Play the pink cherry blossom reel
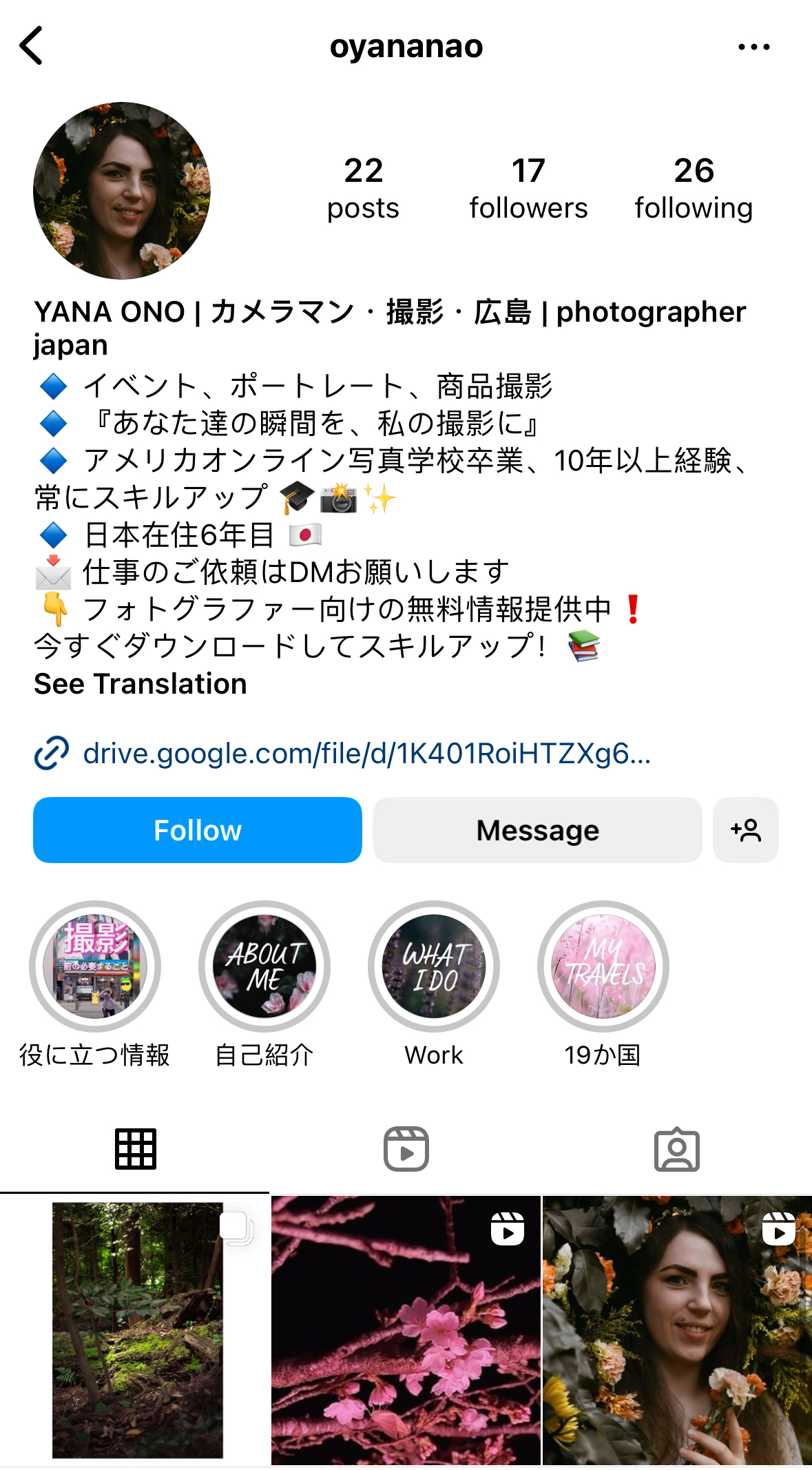The height and width of the screenshot is (1470, 812). [406, 1331]
